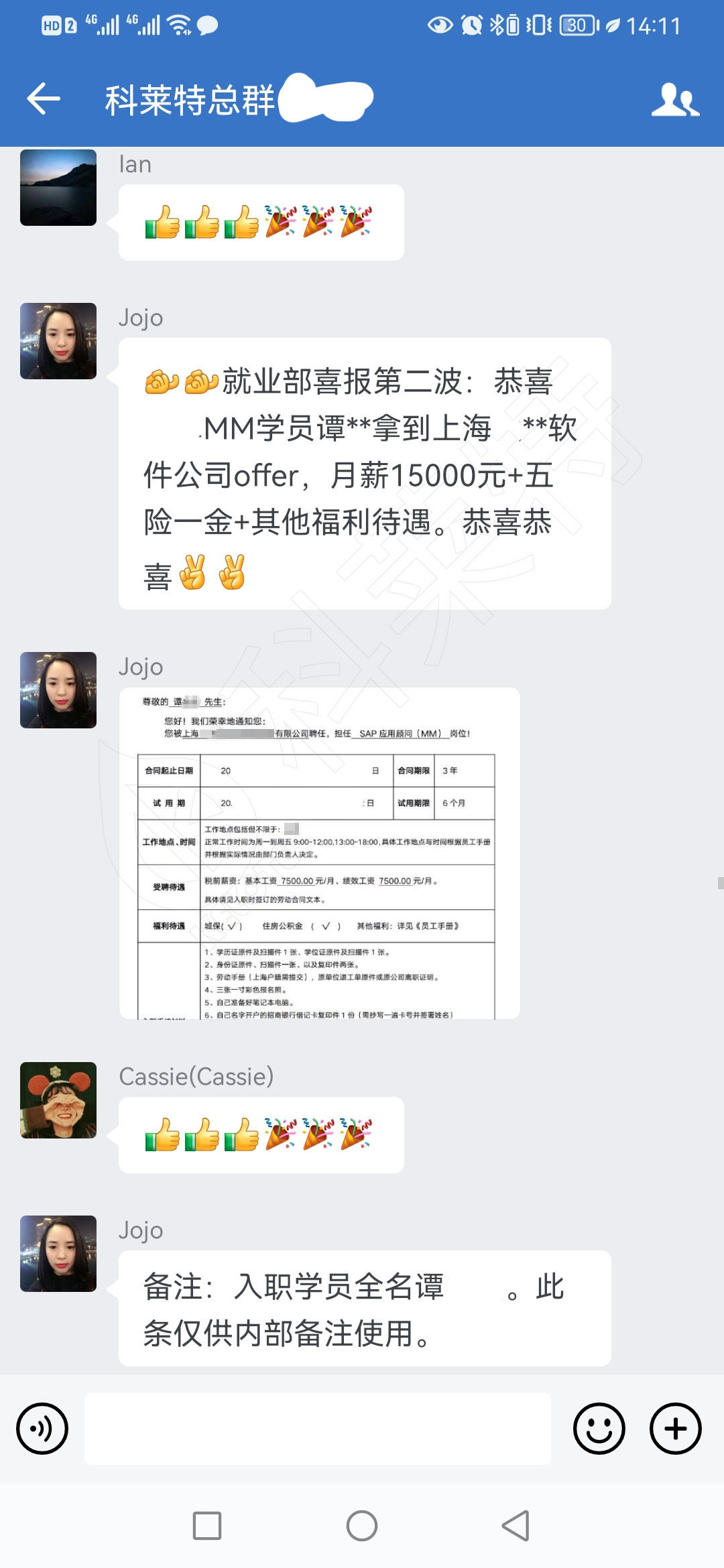The width and height of the screenshot is (724, 1568).
Task: Tap the system home button
Action: click(x=362, y=1526)
